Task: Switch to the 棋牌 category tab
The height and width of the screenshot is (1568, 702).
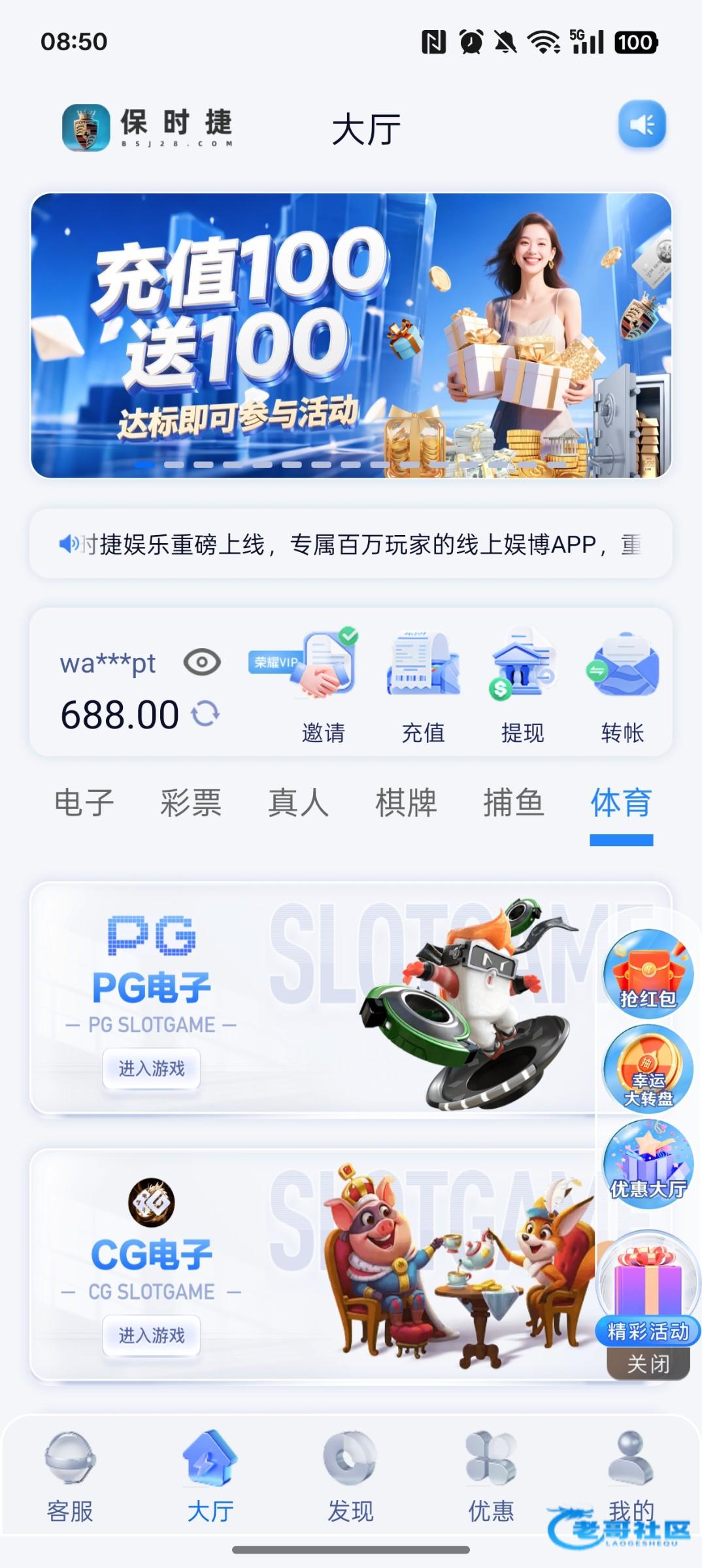Action: 406,803
